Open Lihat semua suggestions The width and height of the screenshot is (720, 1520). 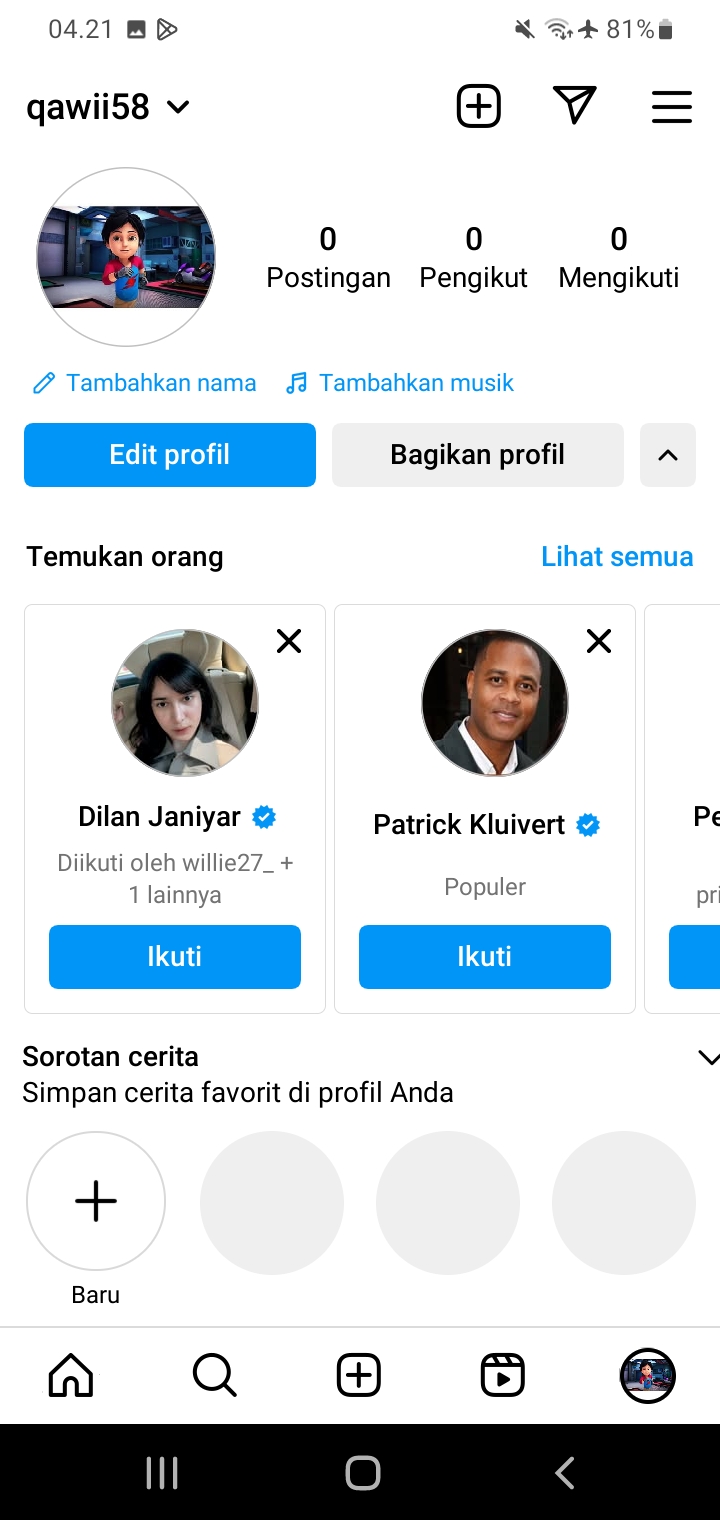coord(616,557)
